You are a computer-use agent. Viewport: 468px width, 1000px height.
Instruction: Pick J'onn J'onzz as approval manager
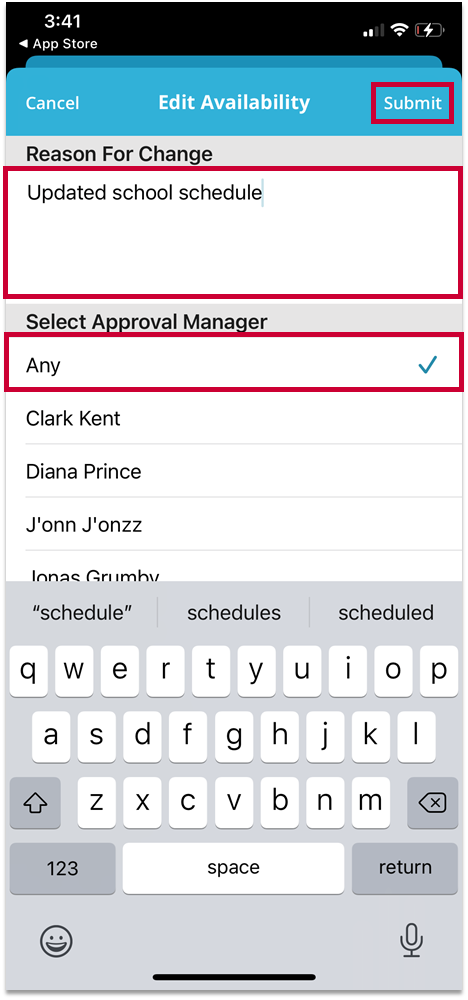pos(233,525)
